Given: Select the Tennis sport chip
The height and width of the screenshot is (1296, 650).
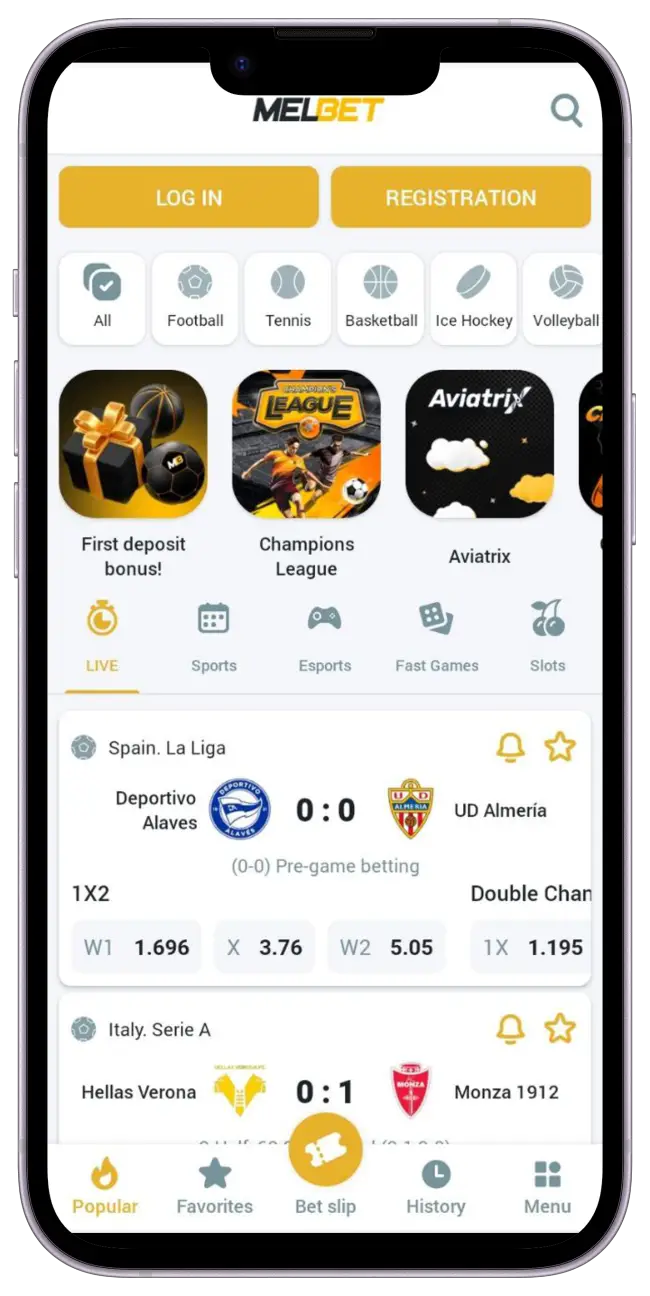Looking at the screenshot, I should point(288,298).
